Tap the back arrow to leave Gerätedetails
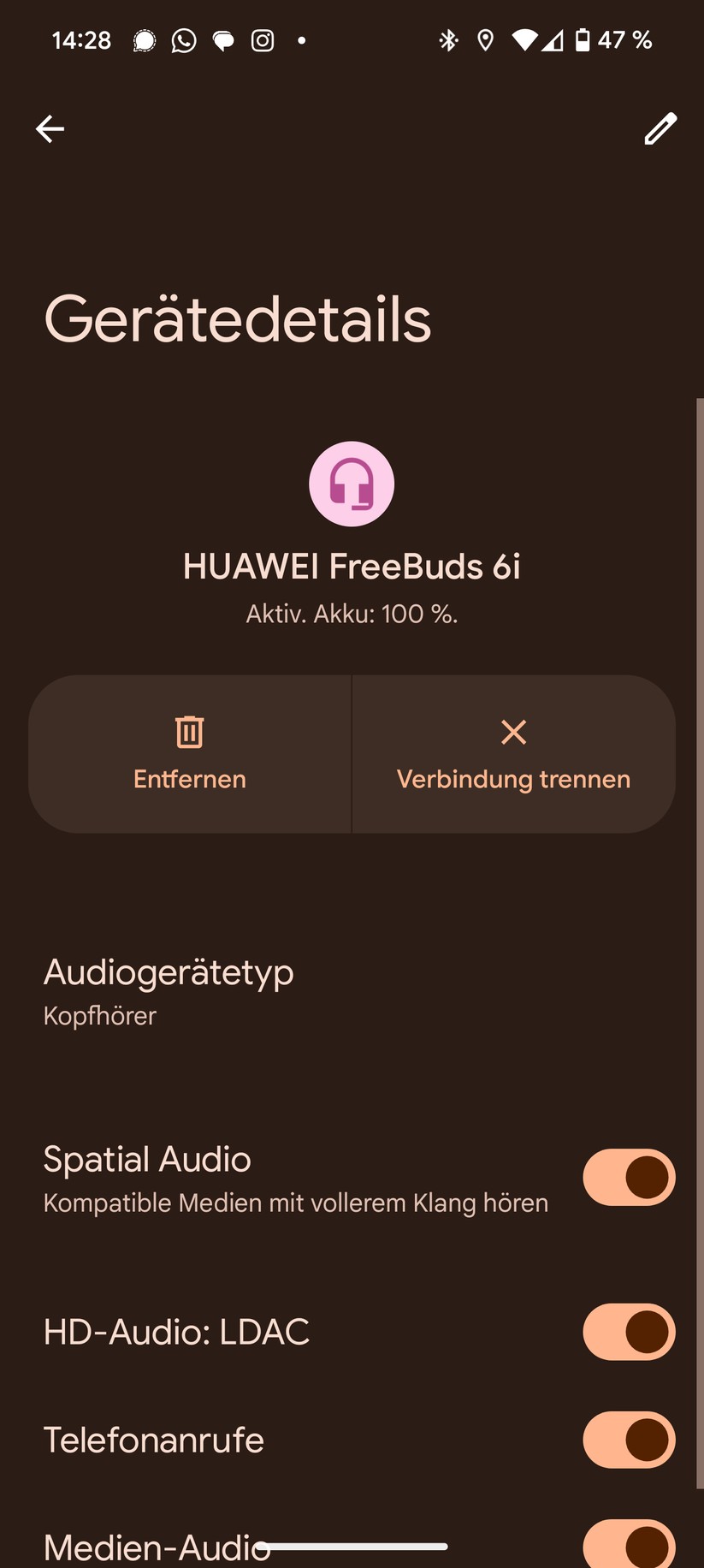Viewport: 704px width, 1568px height. [49, 128]
